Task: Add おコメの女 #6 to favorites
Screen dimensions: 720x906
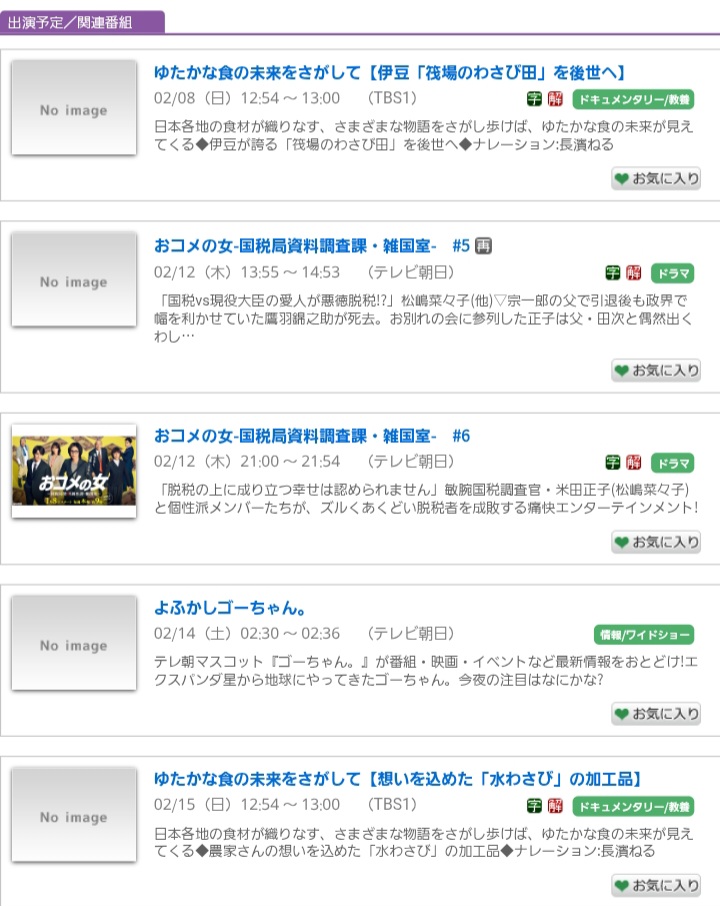Action: (656, 542)
